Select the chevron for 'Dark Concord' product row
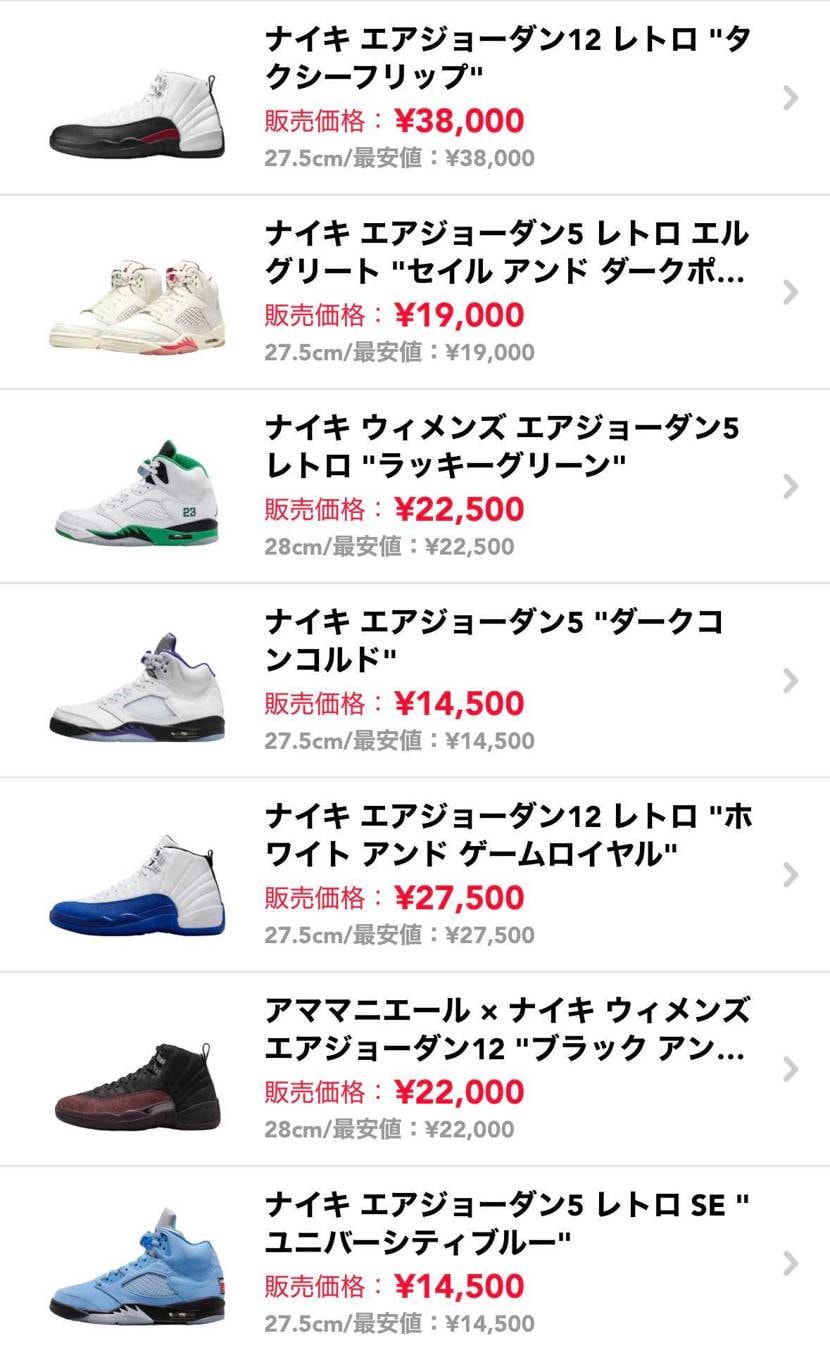The width and height of the screenshot is (830, 1357). [x=789, y=679]
